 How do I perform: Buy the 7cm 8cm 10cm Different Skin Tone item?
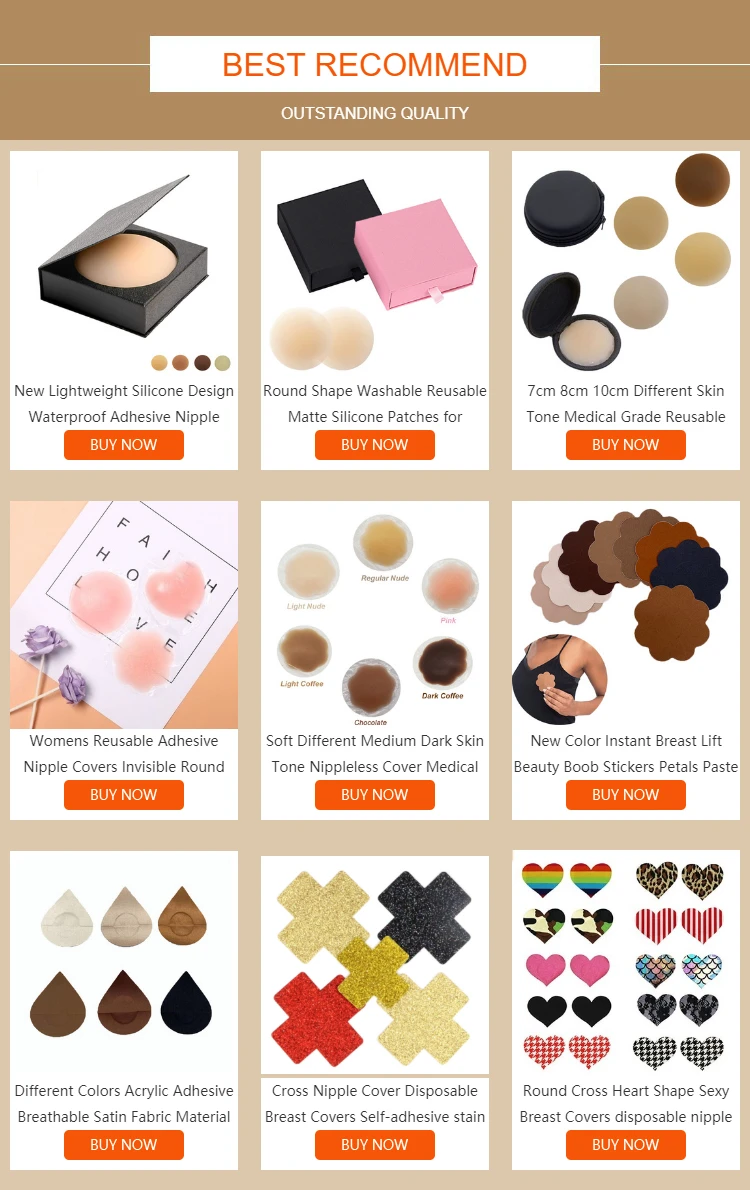point(626,445)
